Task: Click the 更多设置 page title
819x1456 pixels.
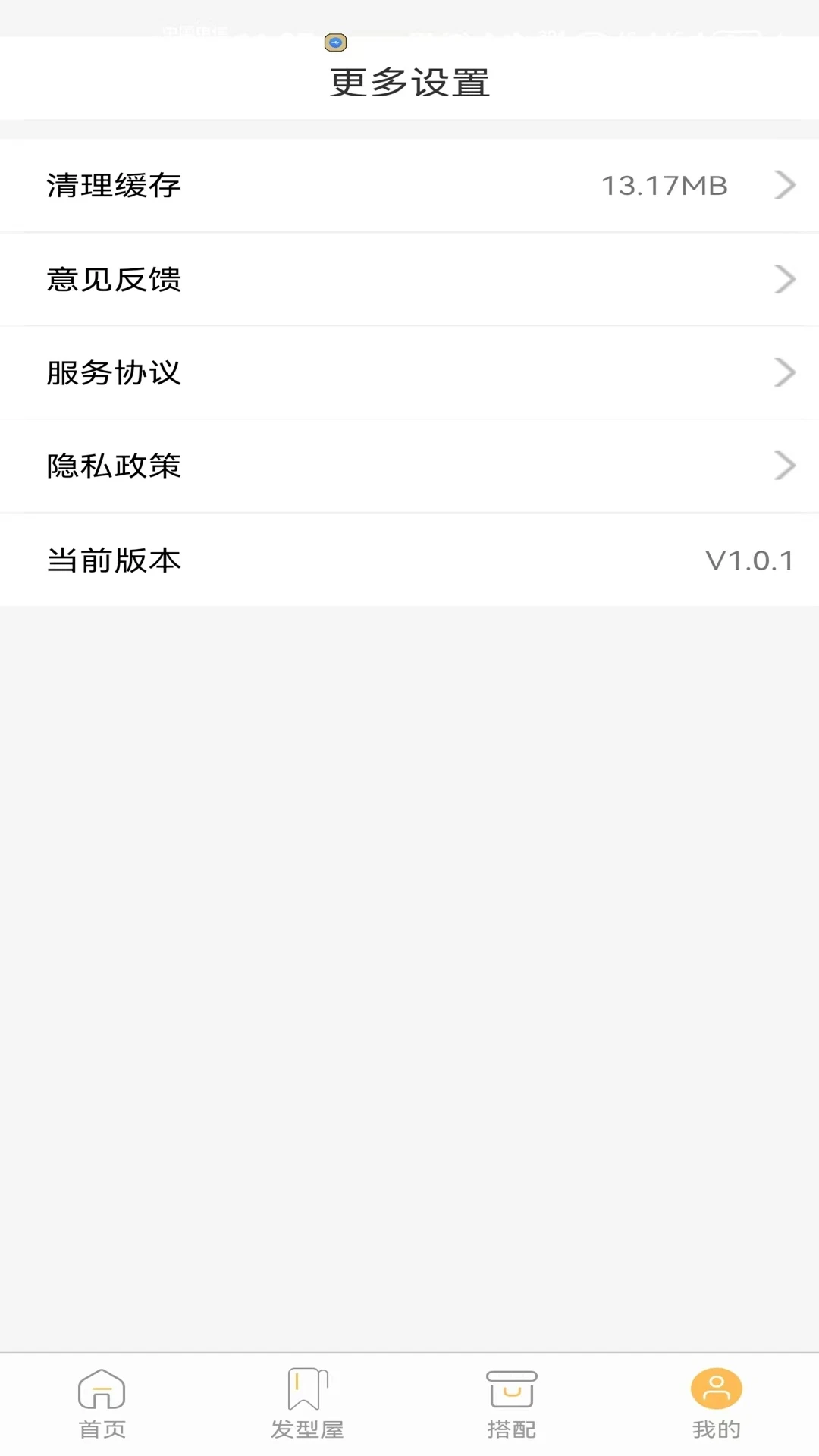Action: pos(409,83)
